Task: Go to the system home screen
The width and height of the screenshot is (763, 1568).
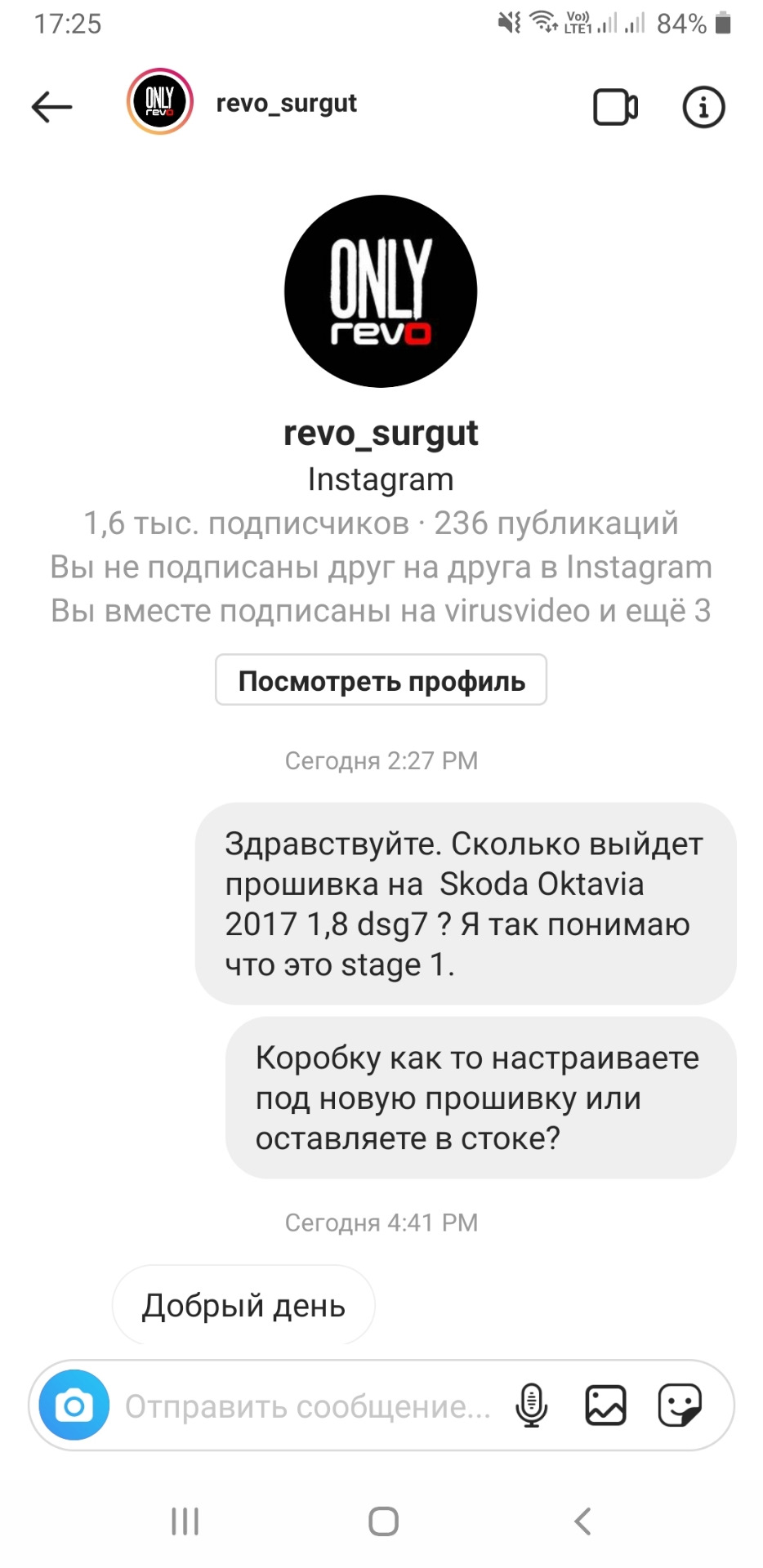Action: click(383, 1521)
